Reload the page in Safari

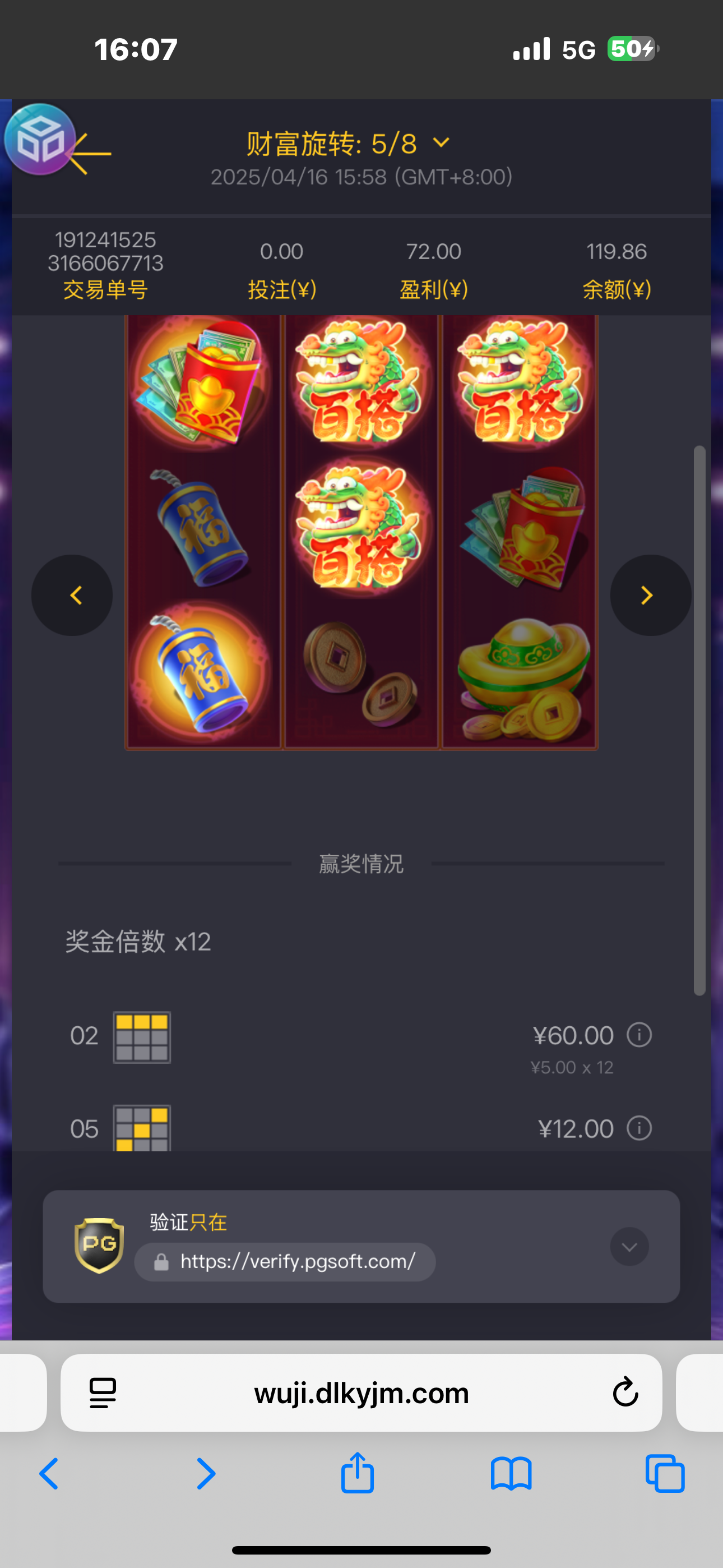pos(624,1392)
